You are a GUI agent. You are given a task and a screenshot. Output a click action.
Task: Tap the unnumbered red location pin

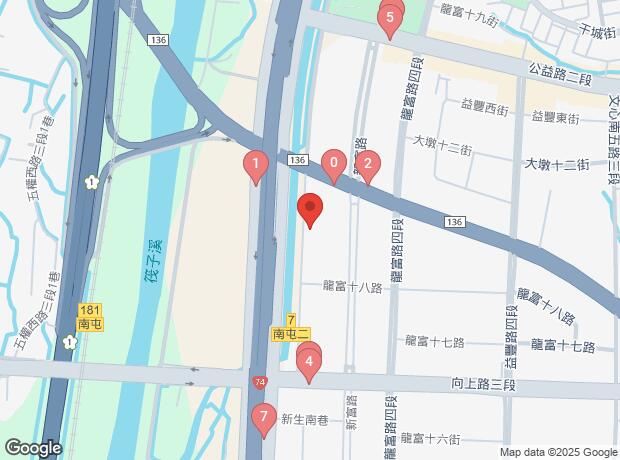(x=310, y=209)
